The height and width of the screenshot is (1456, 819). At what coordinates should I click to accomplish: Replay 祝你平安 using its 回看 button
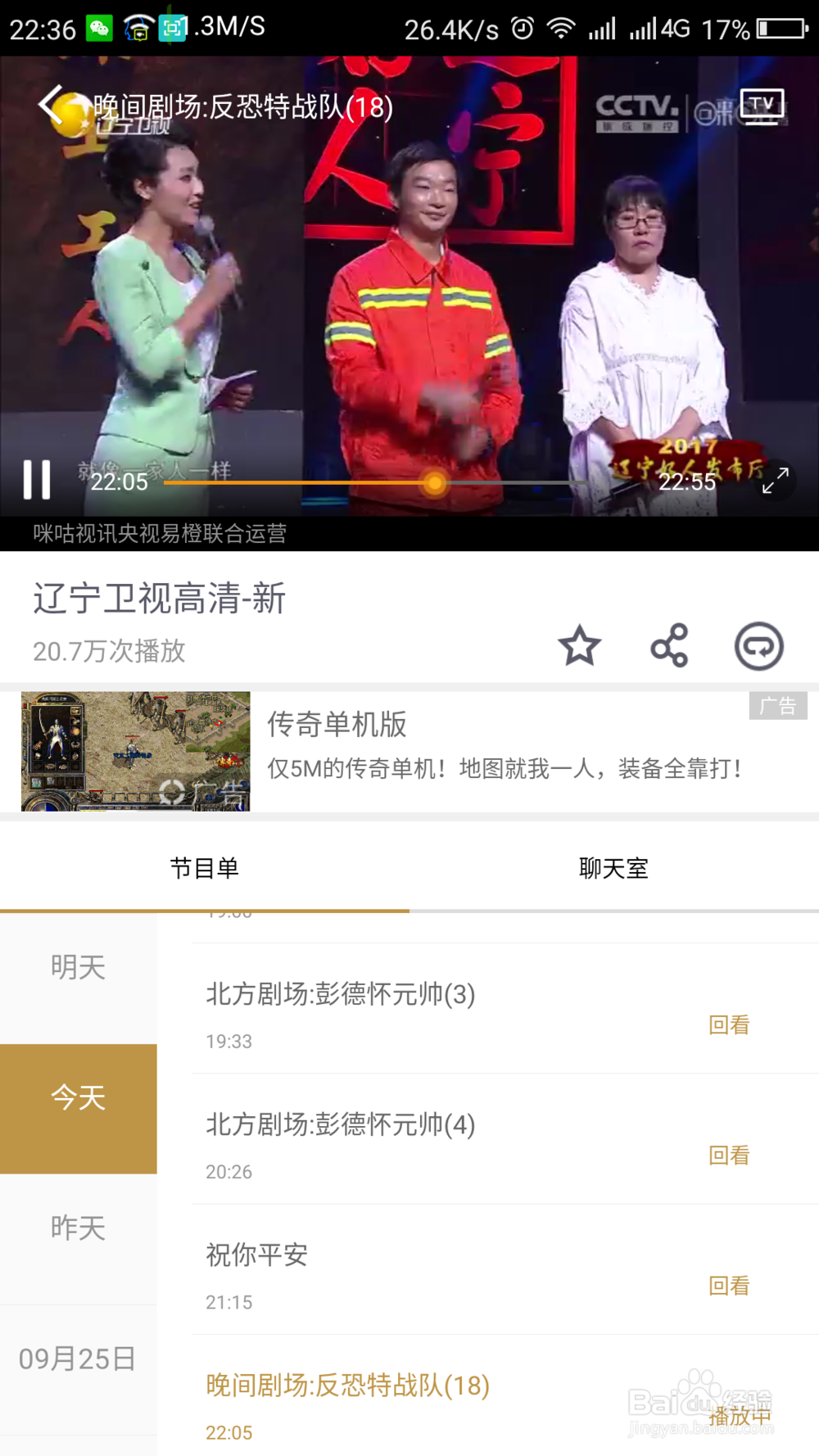point(729,1286)
